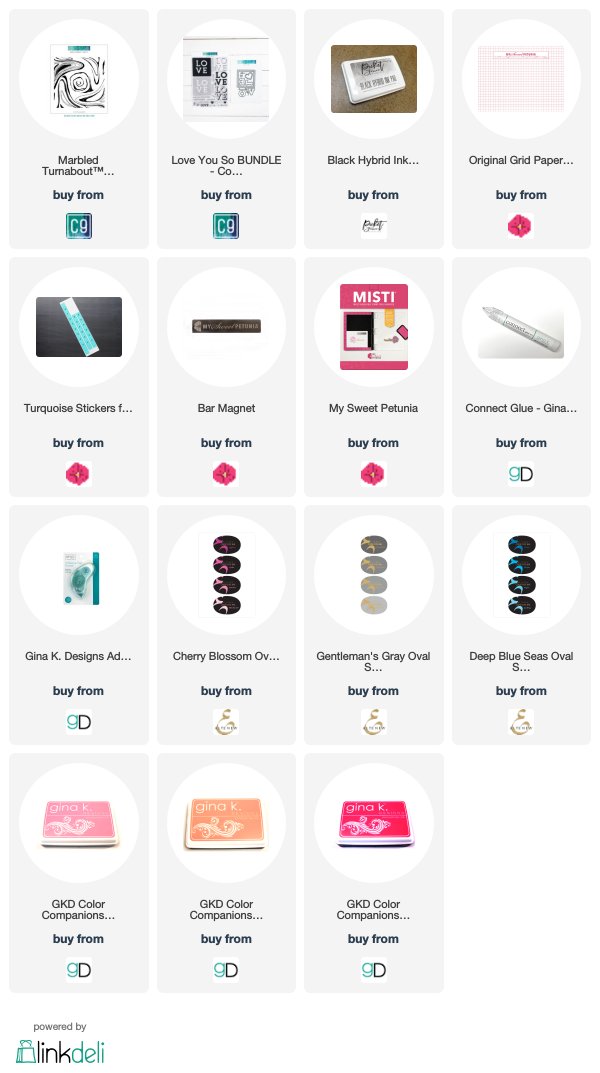
Task: Open the Love You So BUNDLE card
Action: [x=226, y=129]
